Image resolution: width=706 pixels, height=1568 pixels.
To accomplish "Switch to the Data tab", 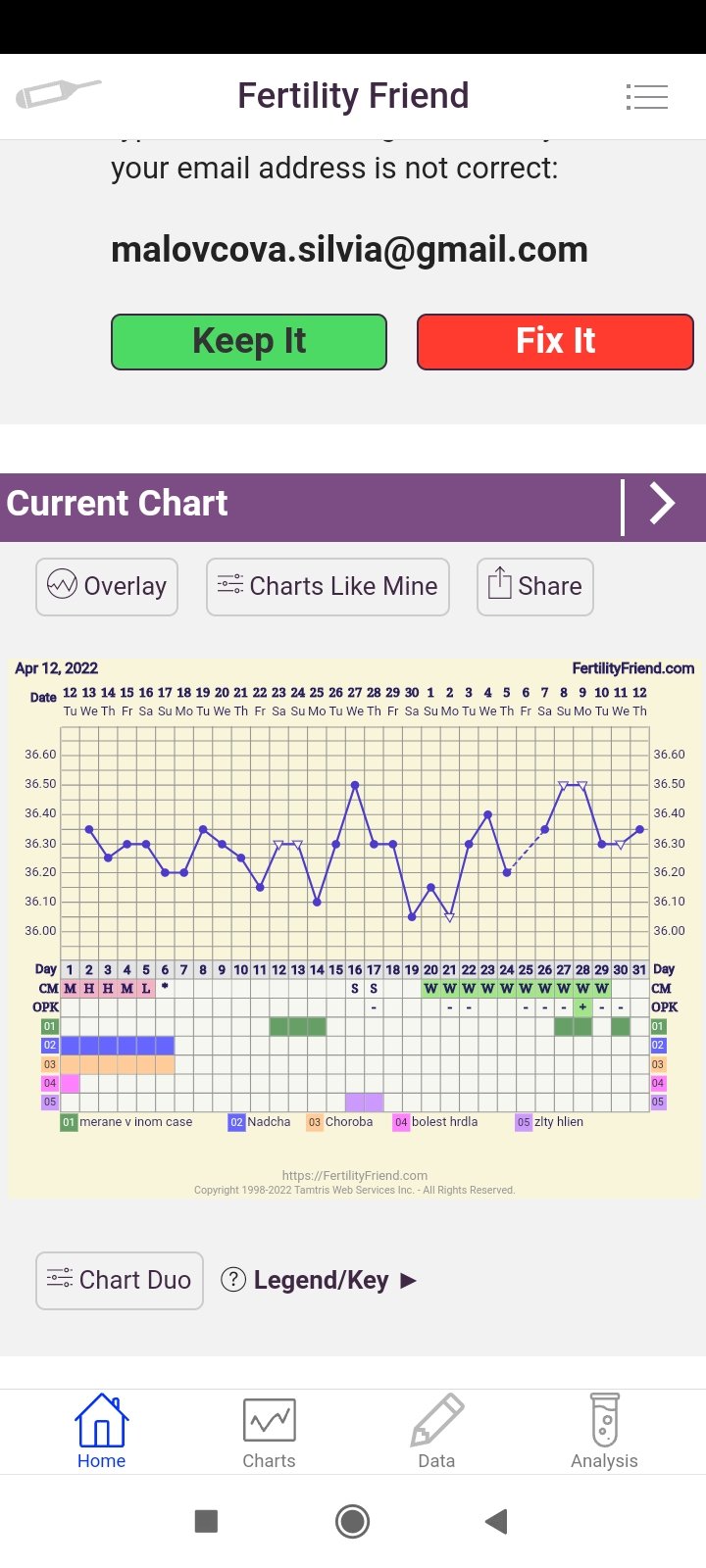I will [436, 1432].
